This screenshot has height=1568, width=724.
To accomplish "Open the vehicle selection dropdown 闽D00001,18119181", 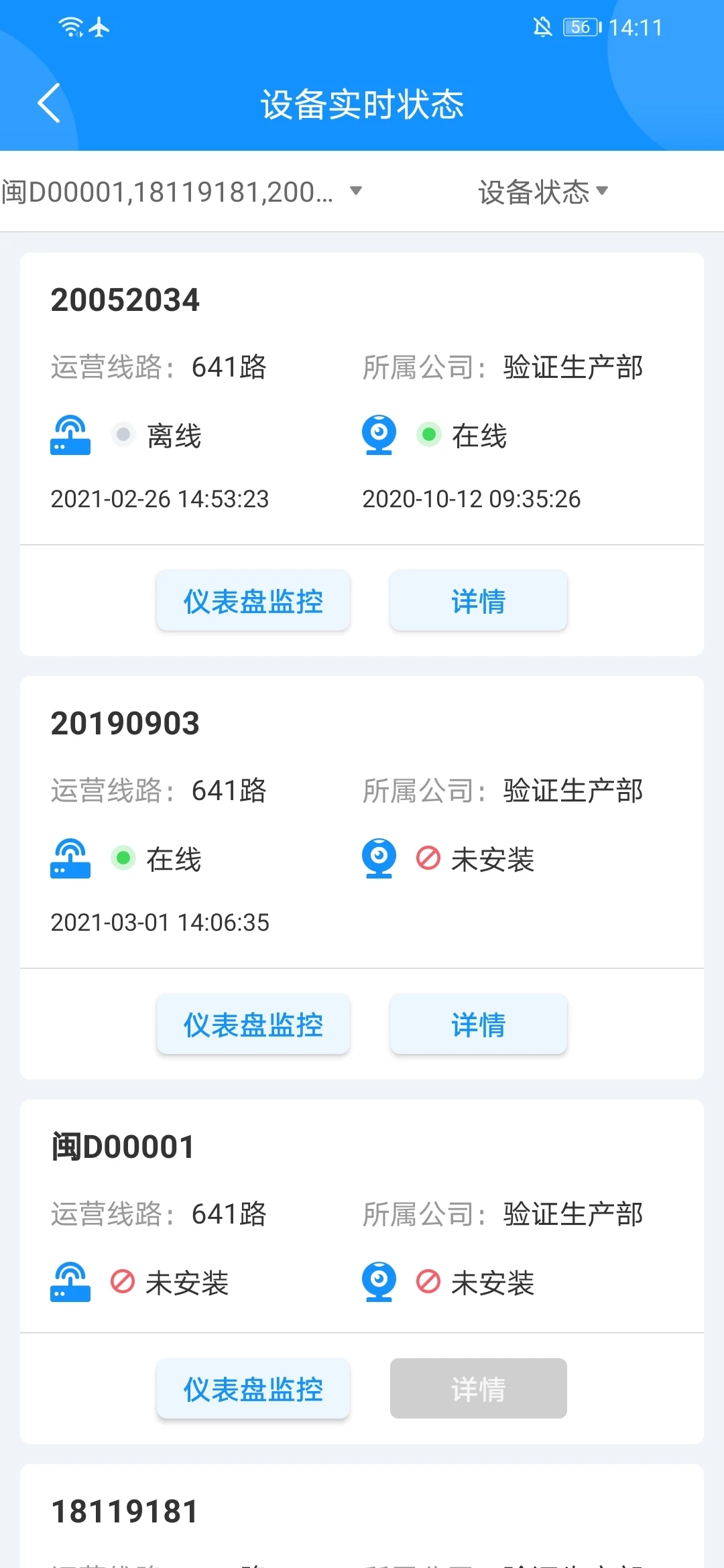I will pos(181,191).
